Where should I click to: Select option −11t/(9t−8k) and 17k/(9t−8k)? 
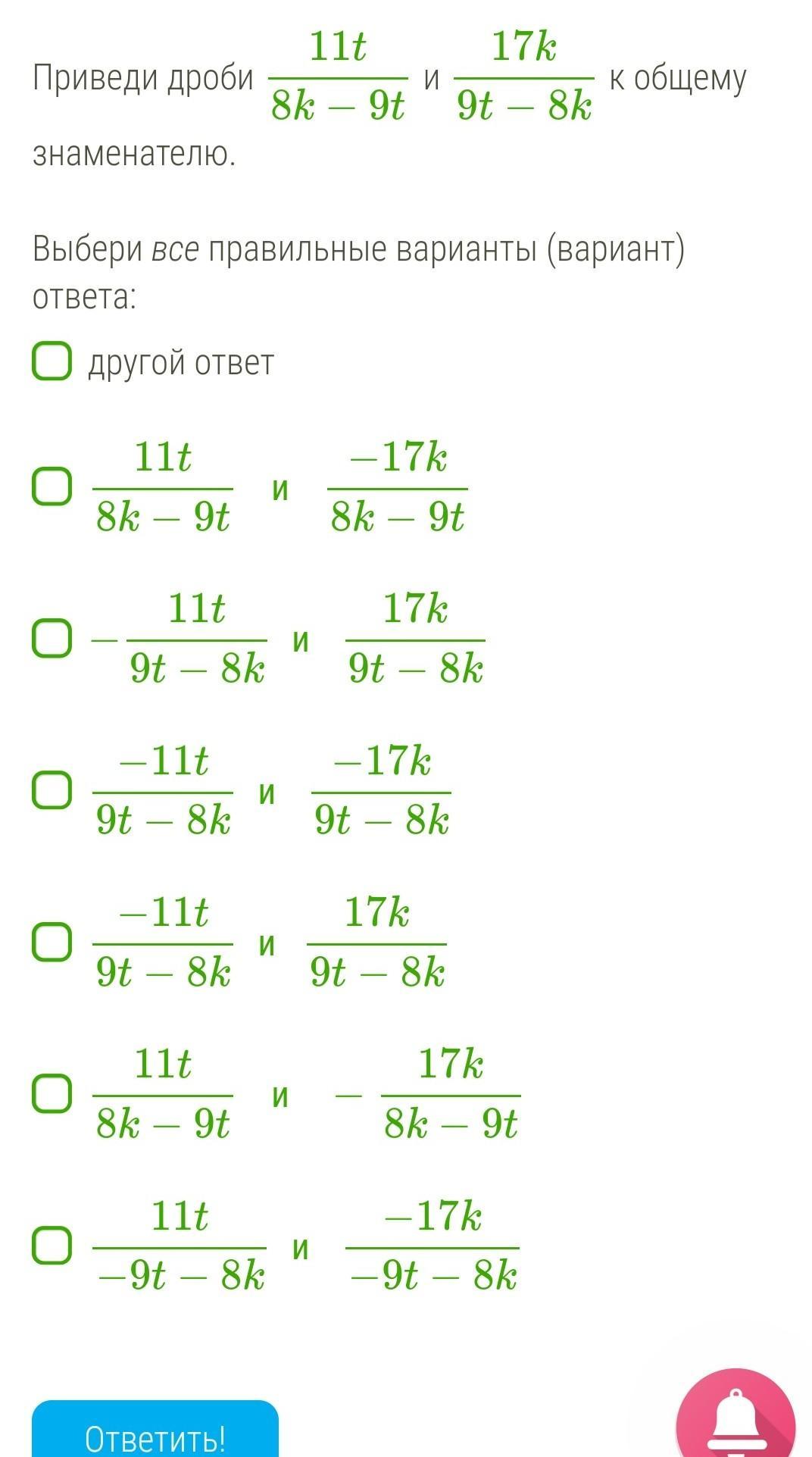(x=52, y=943)
